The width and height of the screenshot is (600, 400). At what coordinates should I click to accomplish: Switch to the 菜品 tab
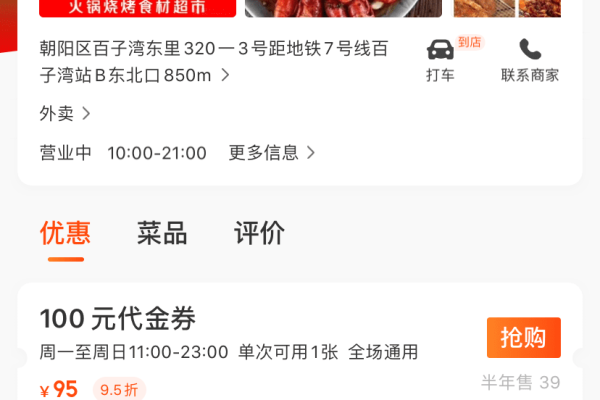click(162, 234)
